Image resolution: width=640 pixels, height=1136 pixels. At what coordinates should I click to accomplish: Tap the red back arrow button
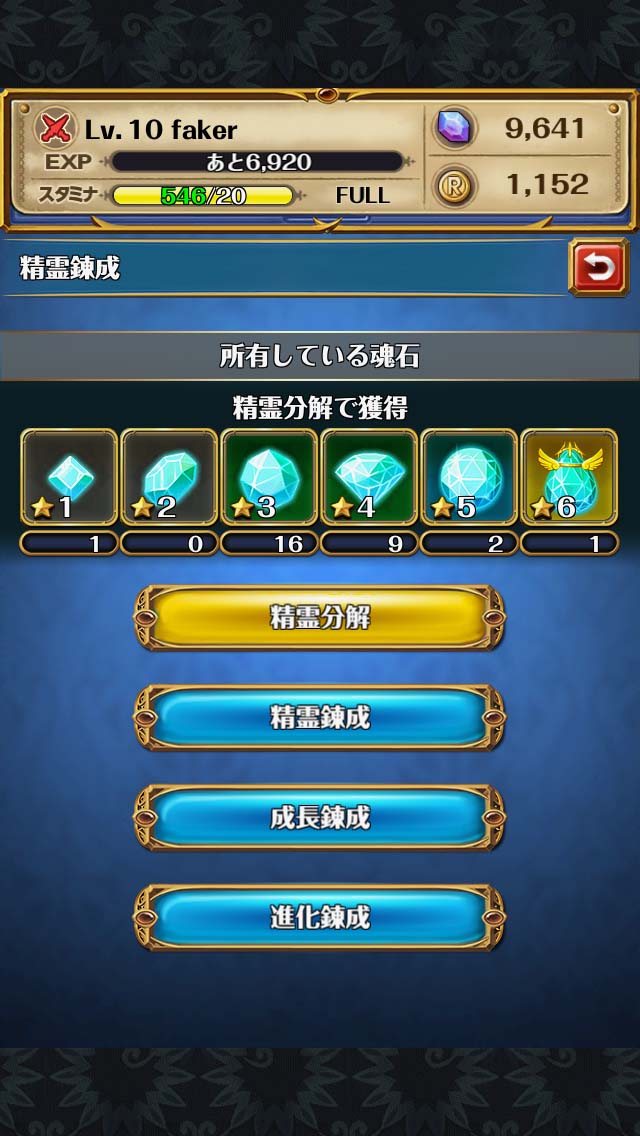click(598, 267)
